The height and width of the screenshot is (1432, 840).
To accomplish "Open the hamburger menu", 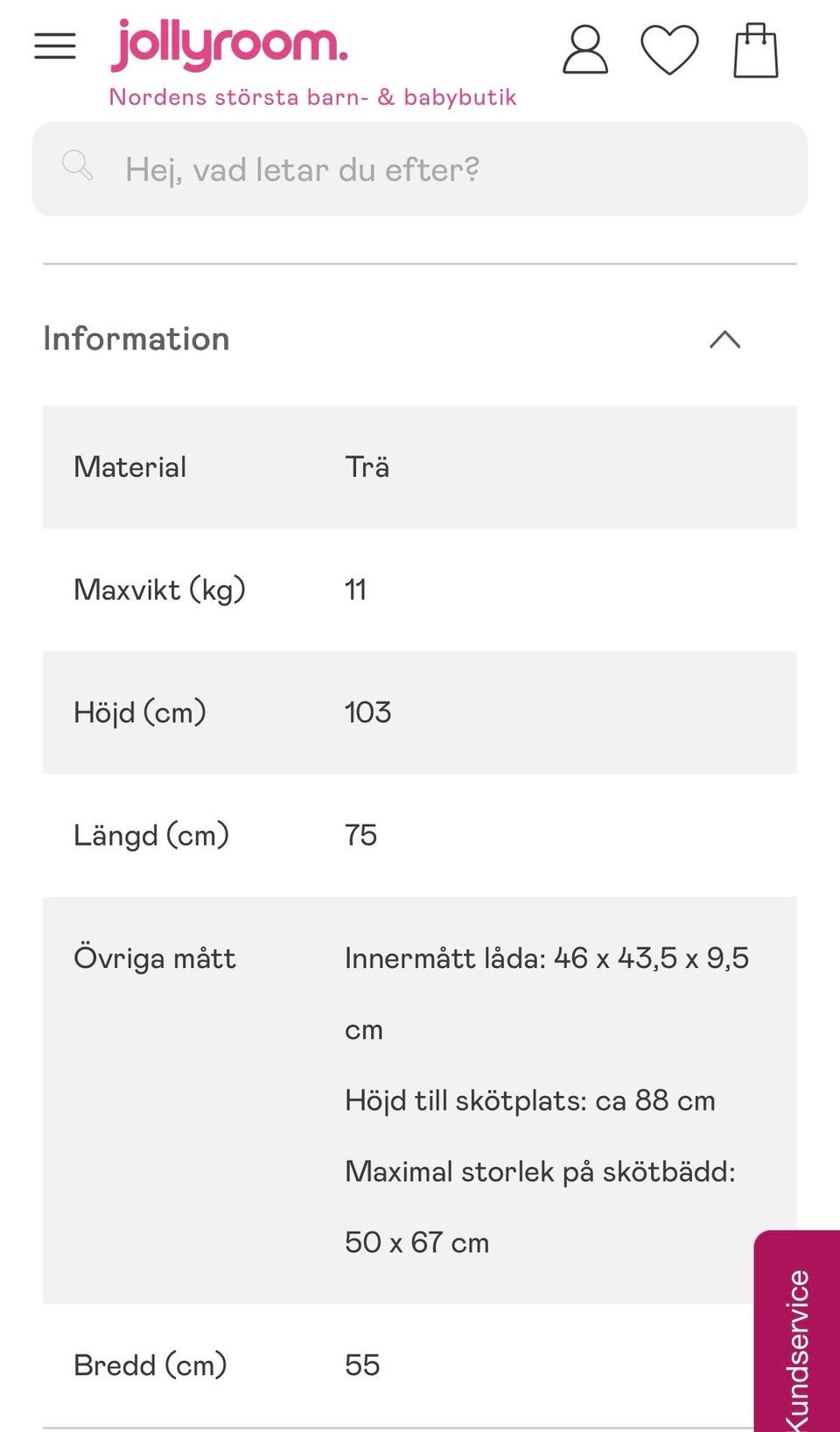I will 55,46.
